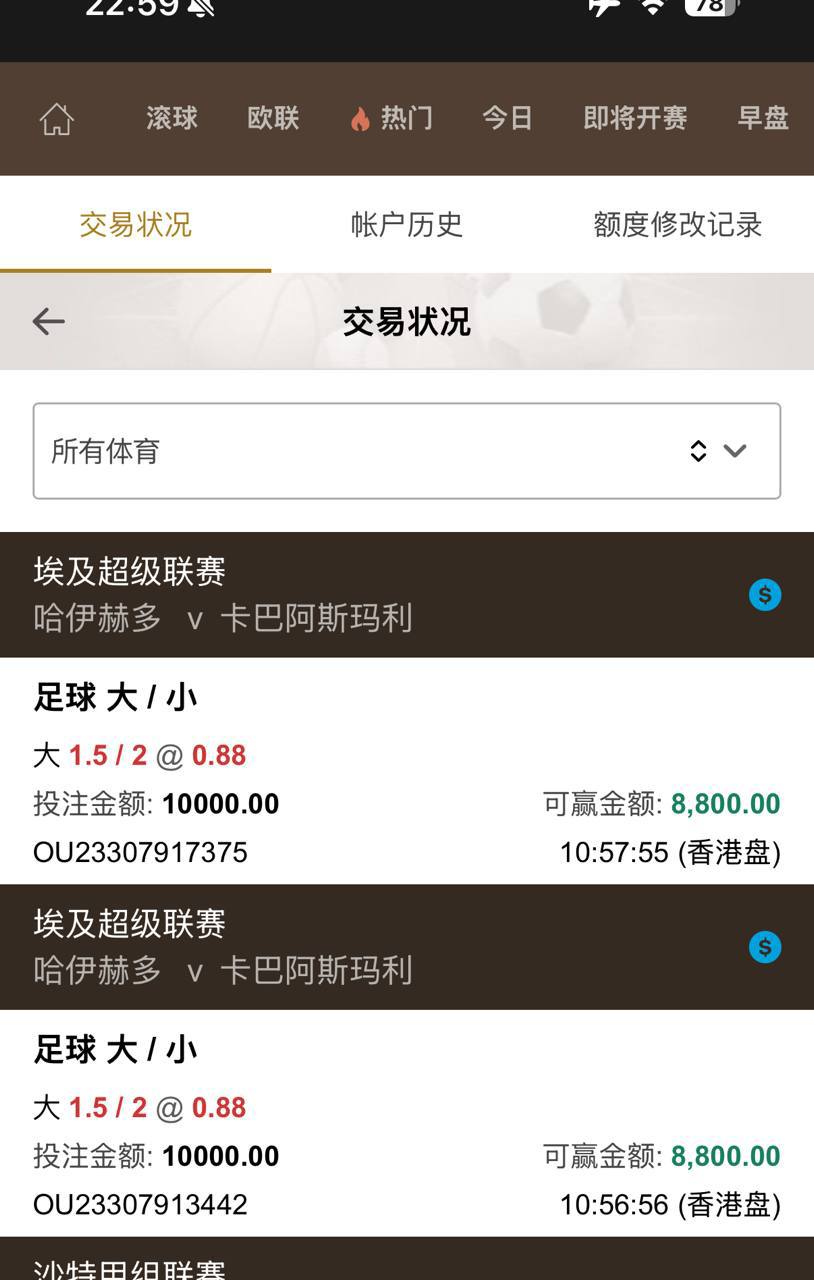Open the 欧联 section

coord(273,118)
